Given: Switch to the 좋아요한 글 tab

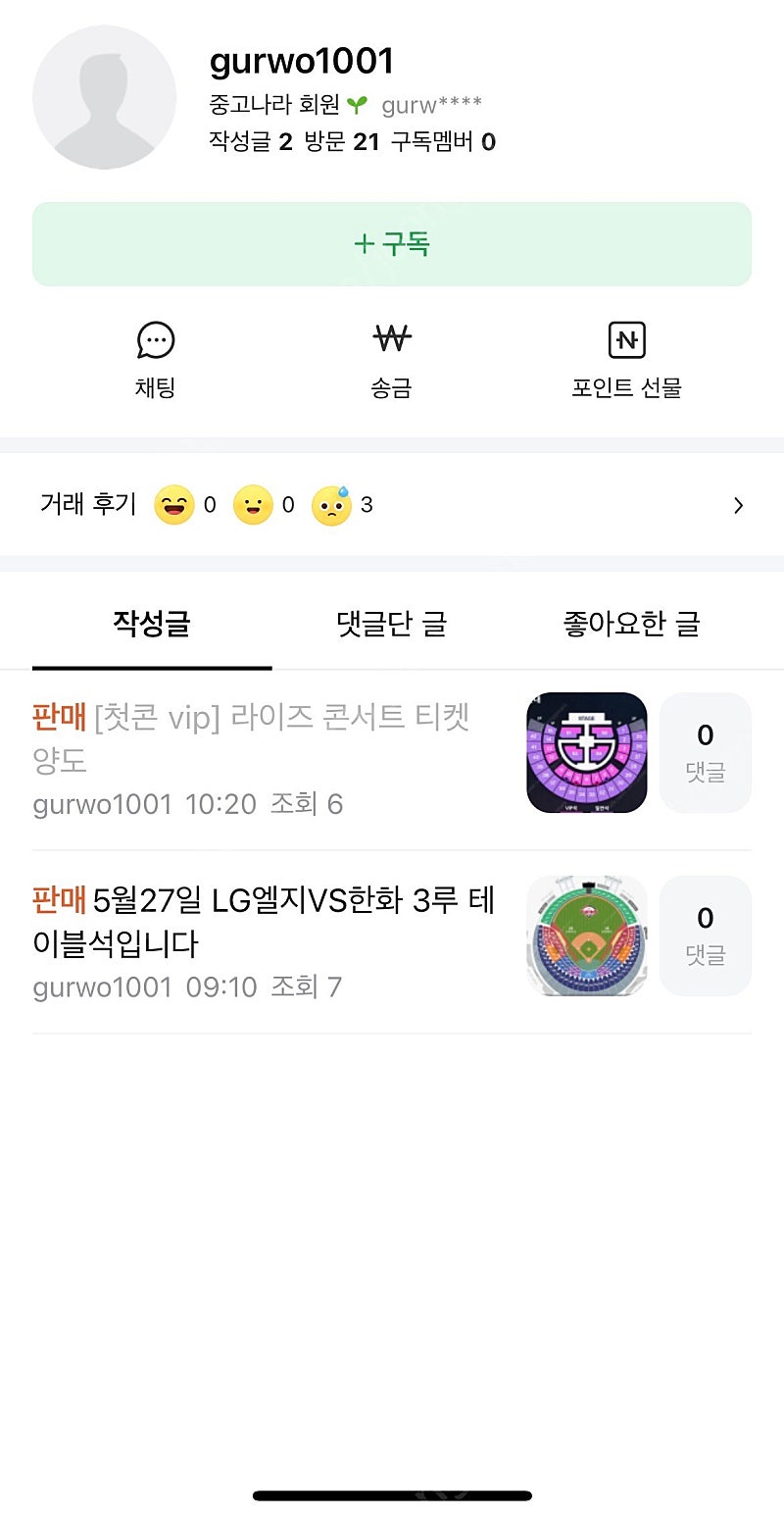Looking at the screenshot, I should 632,623.
